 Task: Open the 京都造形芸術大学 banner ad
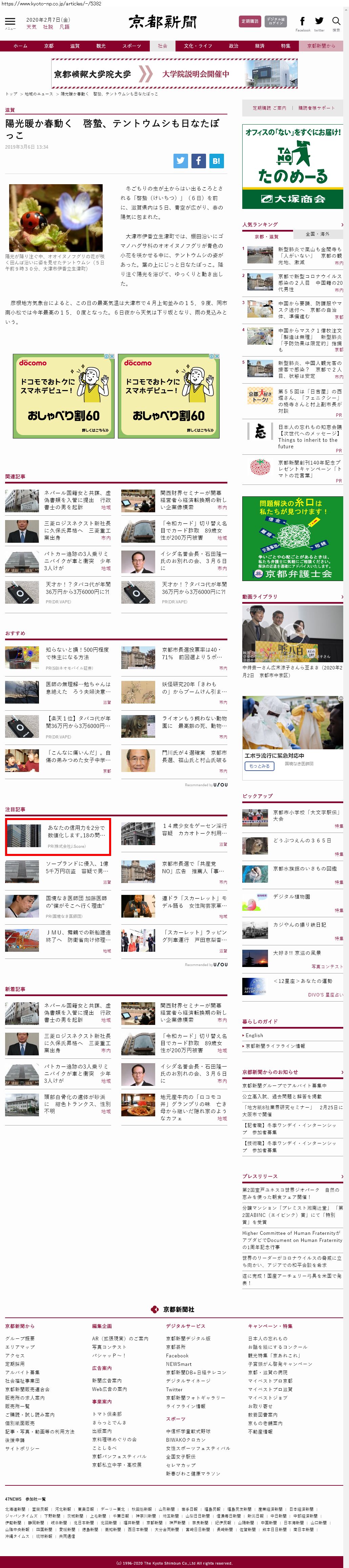(x=174, y=74)
